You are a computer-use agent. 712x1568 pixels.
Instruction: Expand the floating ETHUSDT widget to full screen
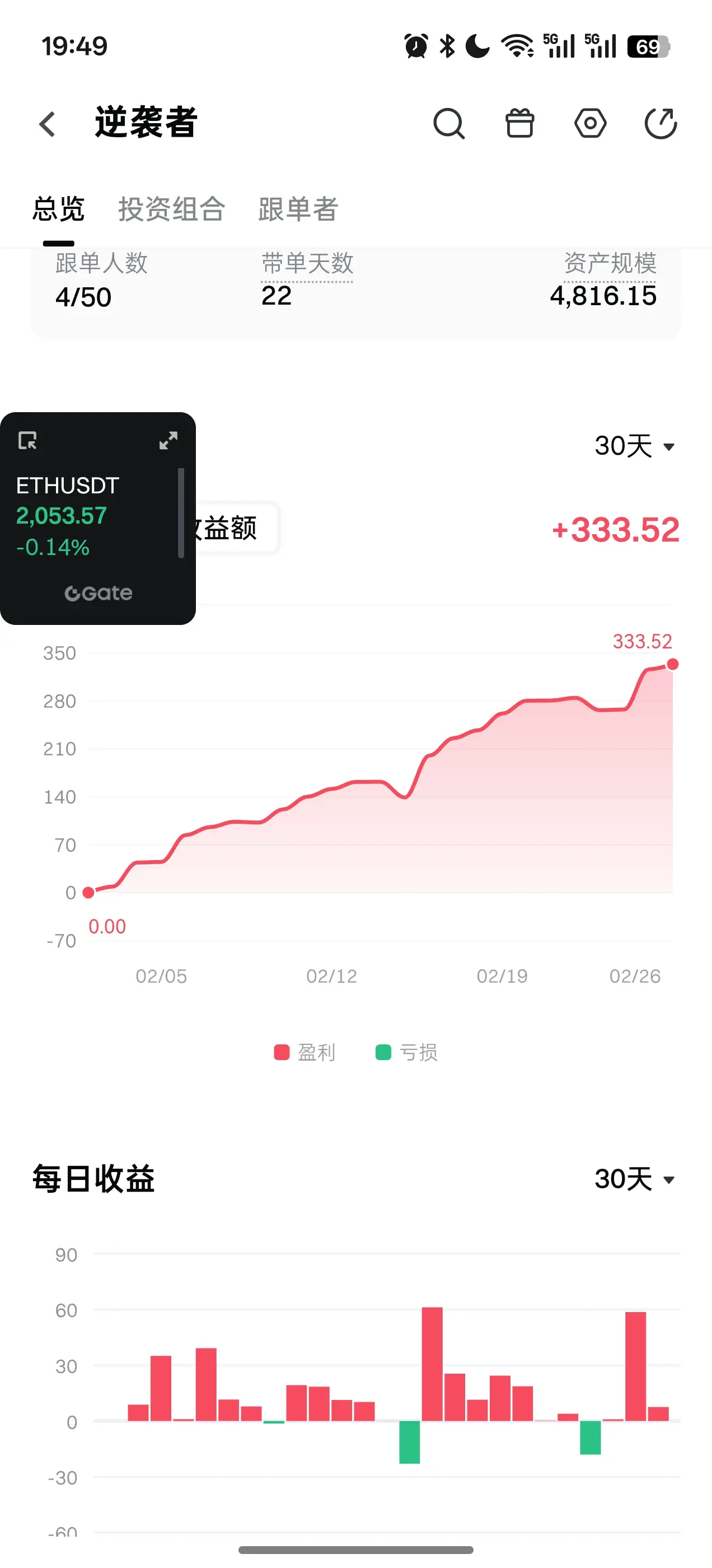[168, 440]
